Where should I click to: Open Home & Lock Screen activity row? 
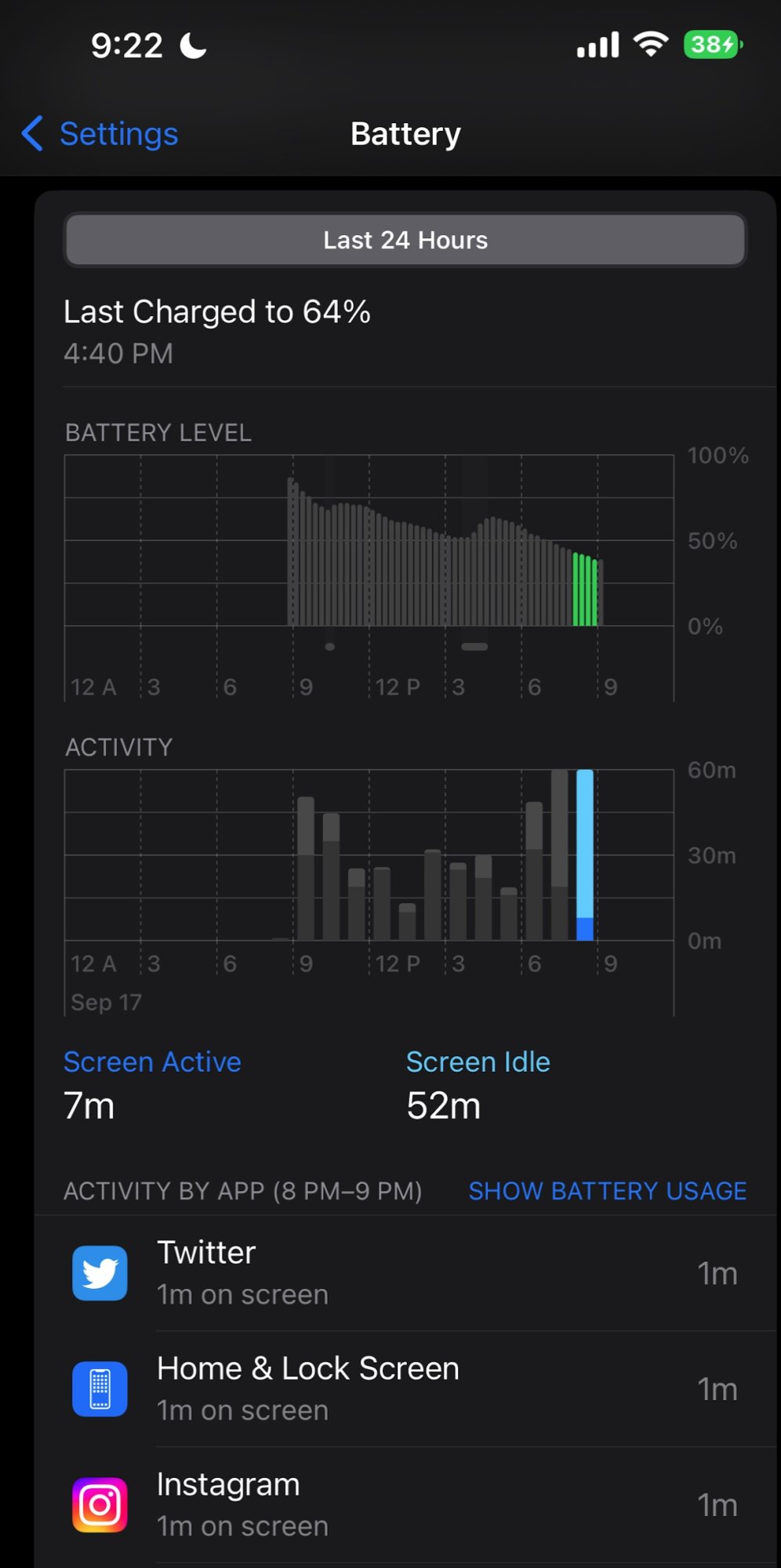[x=405, y=1388]
